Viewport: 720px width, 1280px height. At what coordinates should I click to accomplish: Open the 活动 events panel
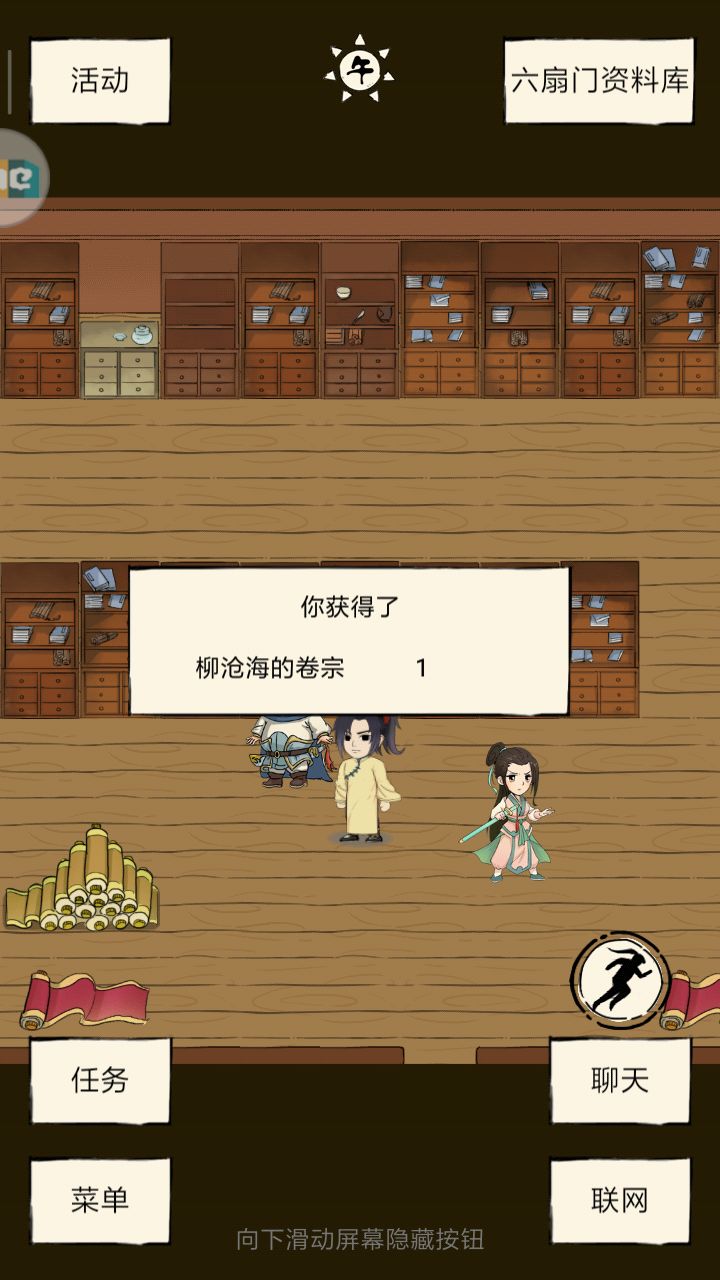98,80
